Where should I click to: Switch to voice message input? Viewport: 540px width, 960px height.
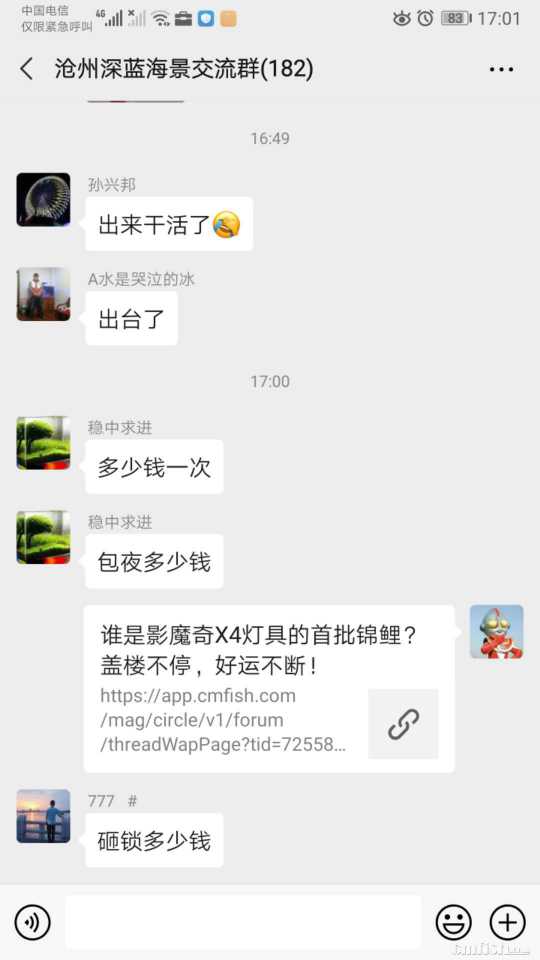(x=32, y=922)
